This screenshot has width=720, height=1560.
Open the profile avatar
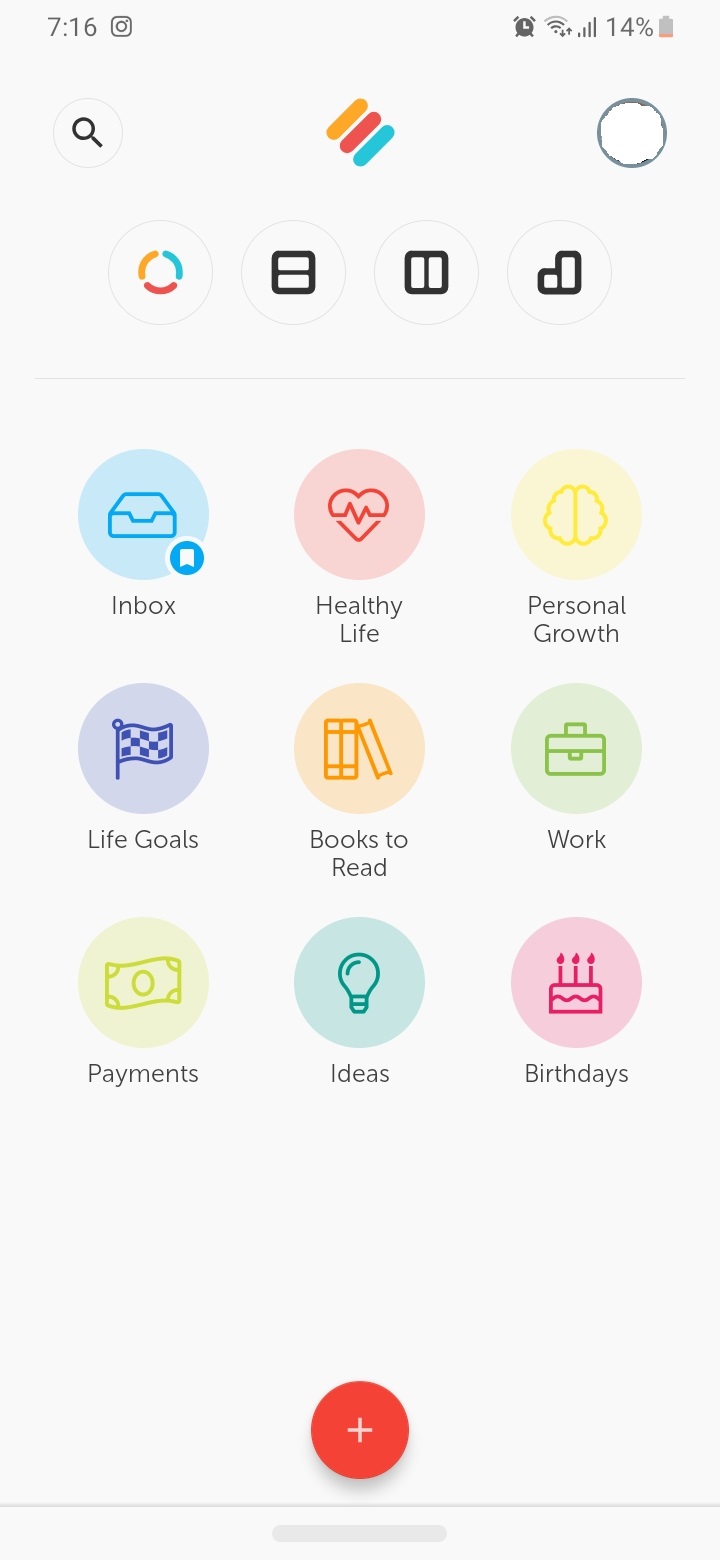click(x=631, y=133)
